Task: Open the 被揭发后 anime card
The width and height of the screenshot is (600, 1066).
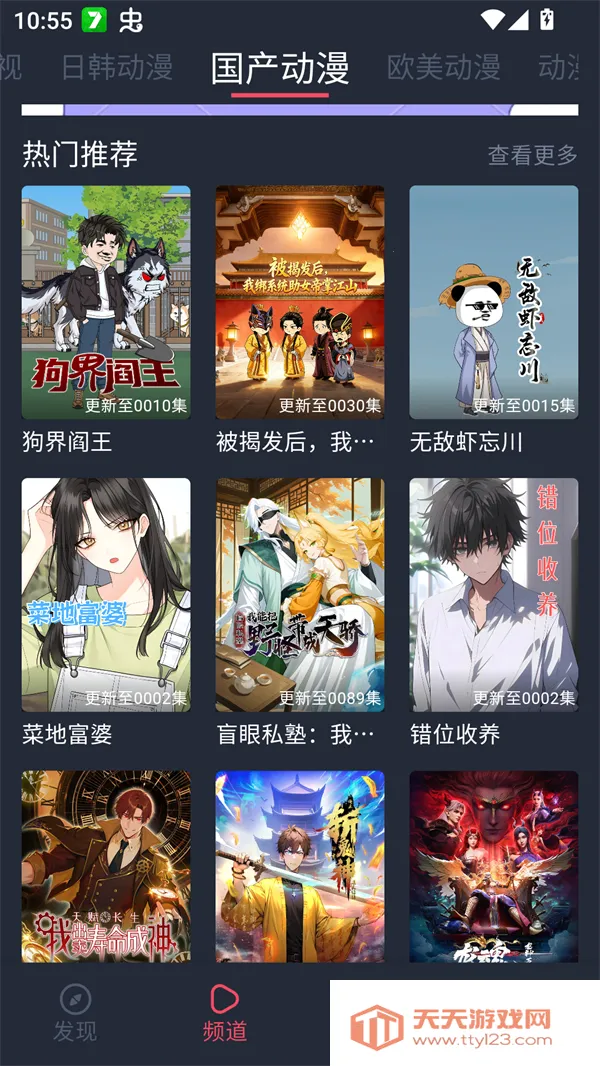Action: [300, 302]
